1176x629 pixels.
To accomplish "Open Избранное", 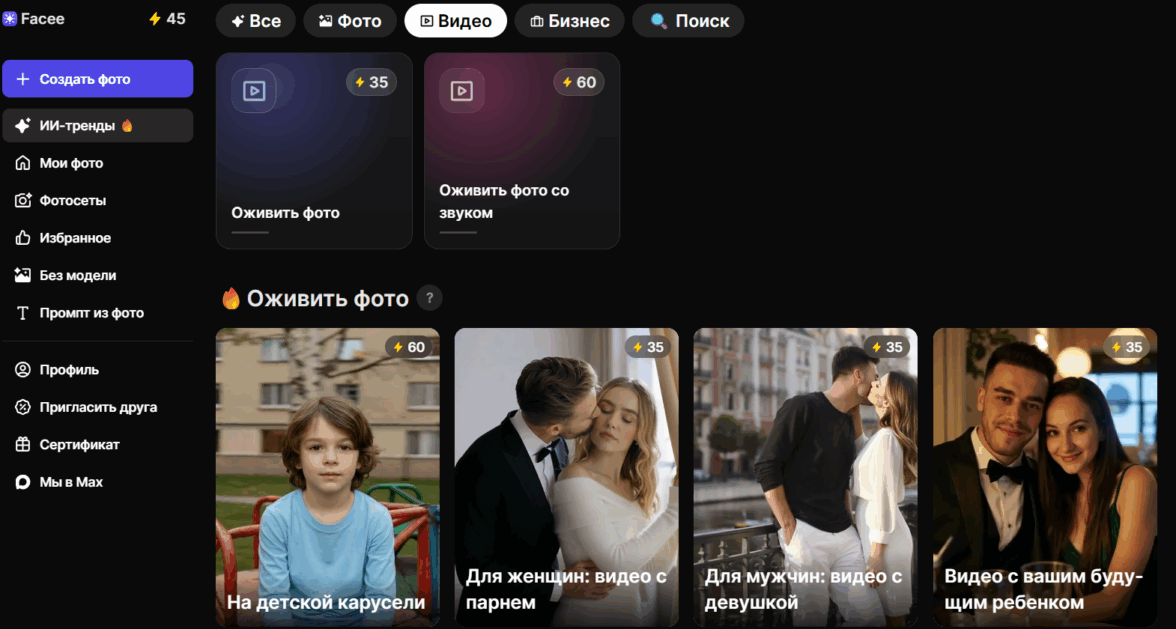I will click(x=74, y=238).
